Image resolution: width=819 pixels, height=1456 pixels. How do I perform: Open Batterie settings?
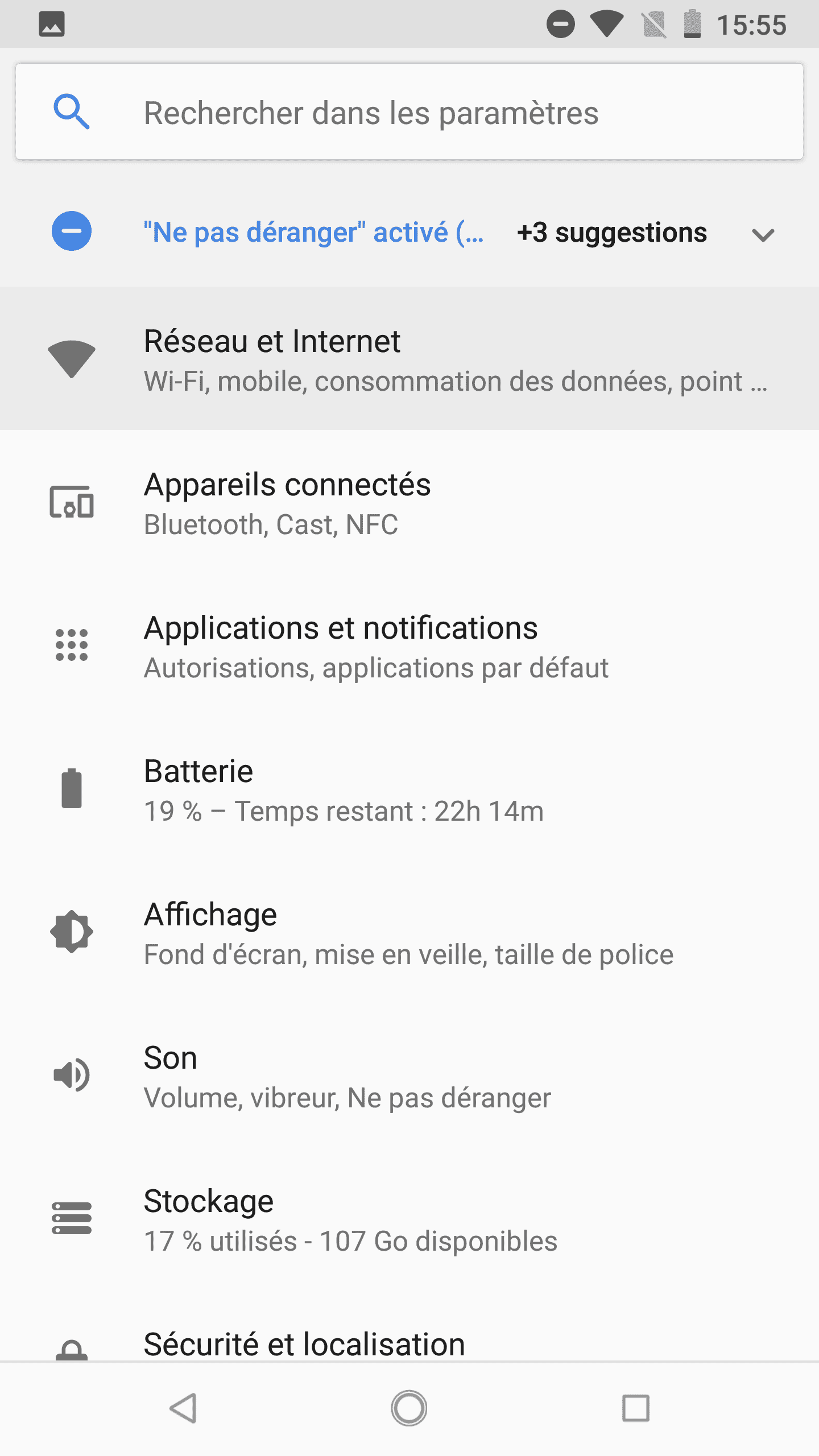(409, 788)
